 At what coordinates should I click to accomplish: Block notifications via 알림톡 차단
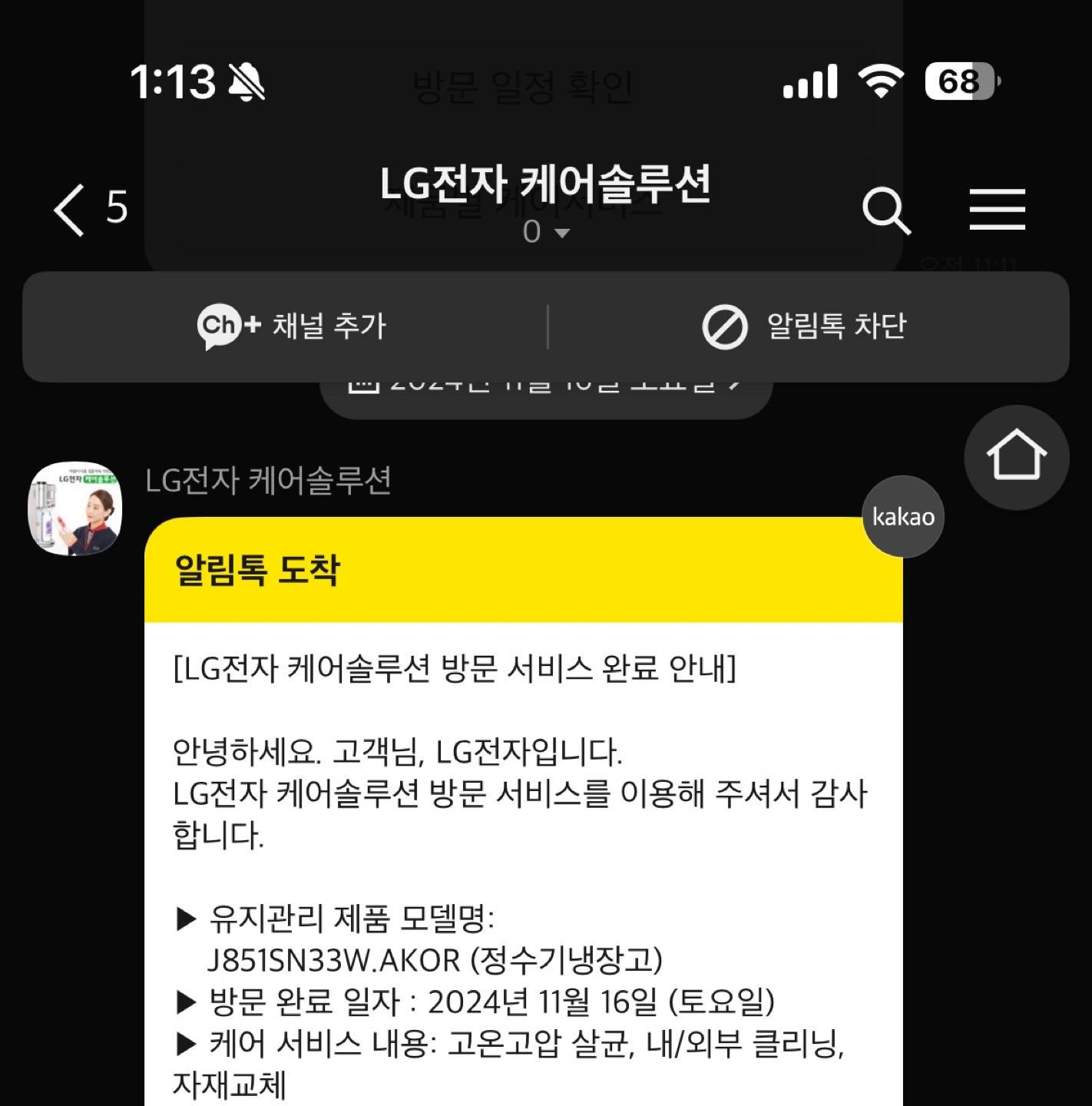point(805,326)
